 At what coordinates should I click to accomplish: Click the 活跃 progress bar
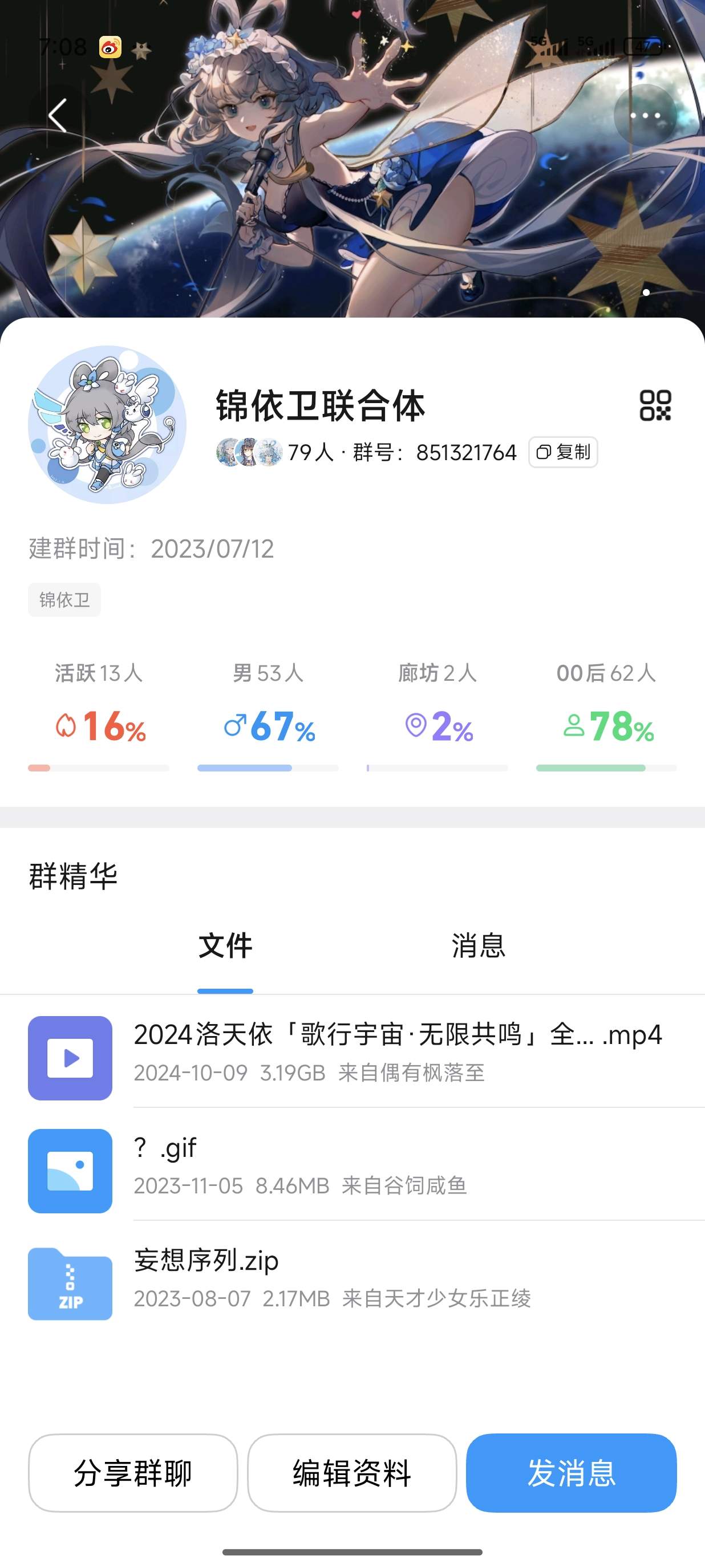tap(98, 768)
